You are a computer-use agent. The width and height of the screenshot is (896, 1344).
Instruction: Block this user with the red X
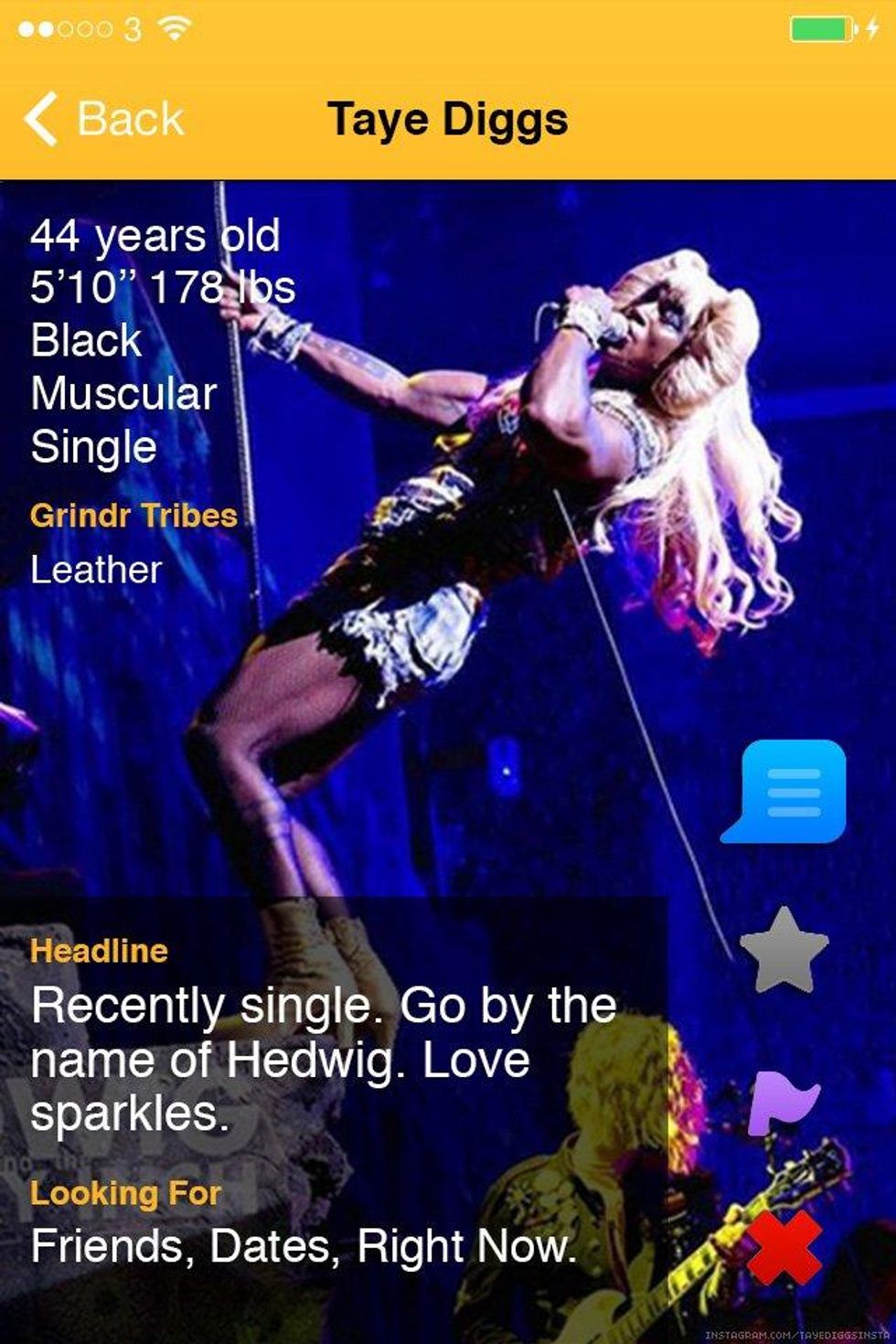(x=784, y=1247)
